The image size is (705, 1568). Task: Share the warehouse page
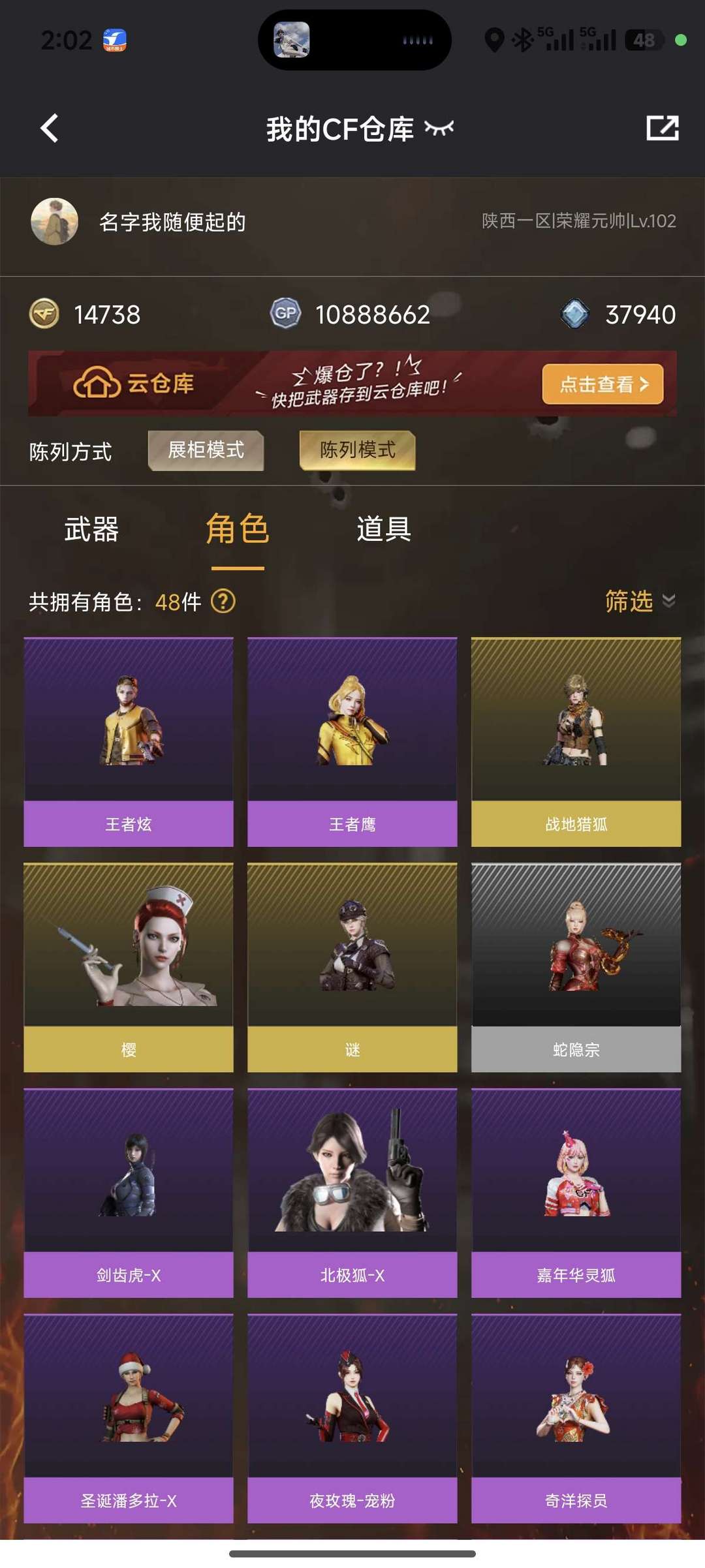tap(662, 128)
